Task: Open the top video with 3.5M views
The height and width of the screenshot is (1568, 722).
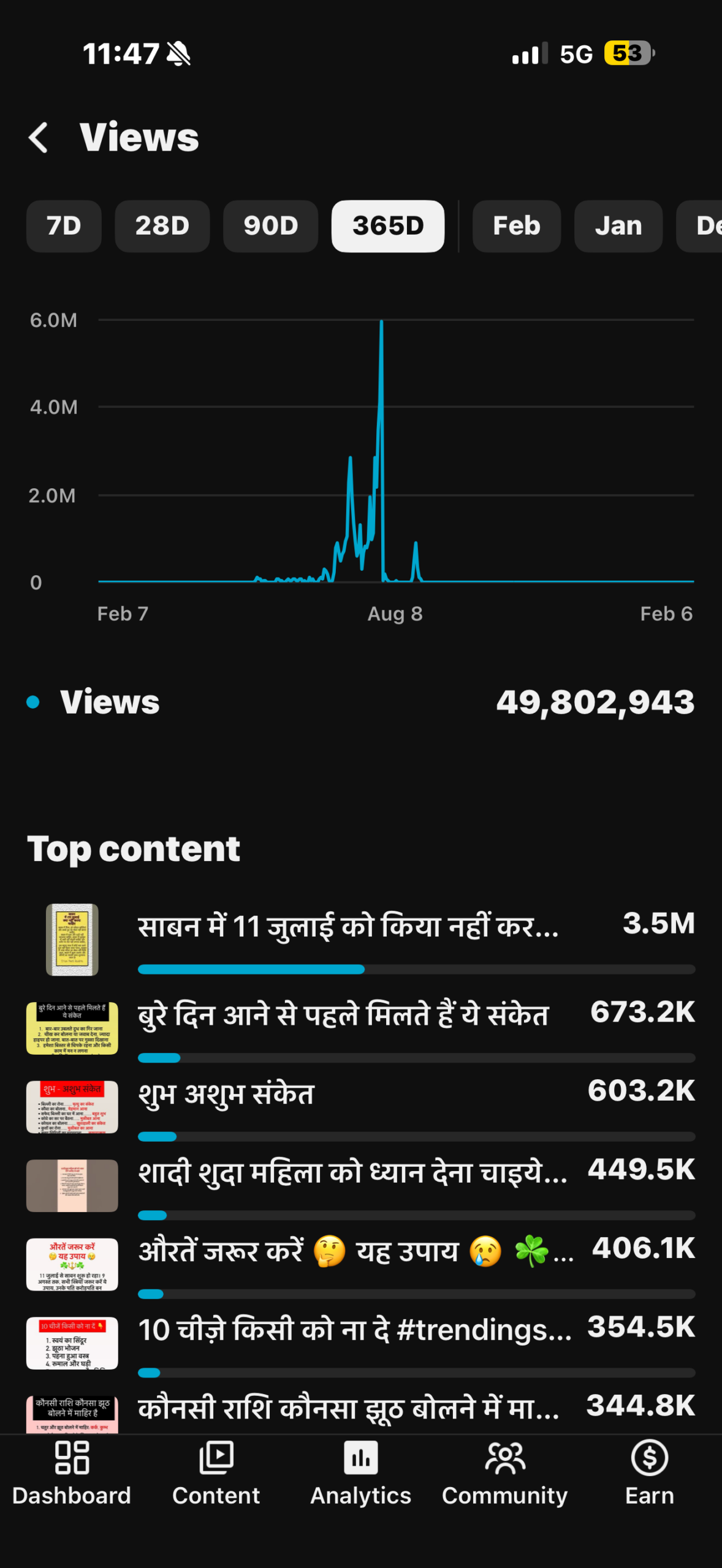Action: pos(348,927)
